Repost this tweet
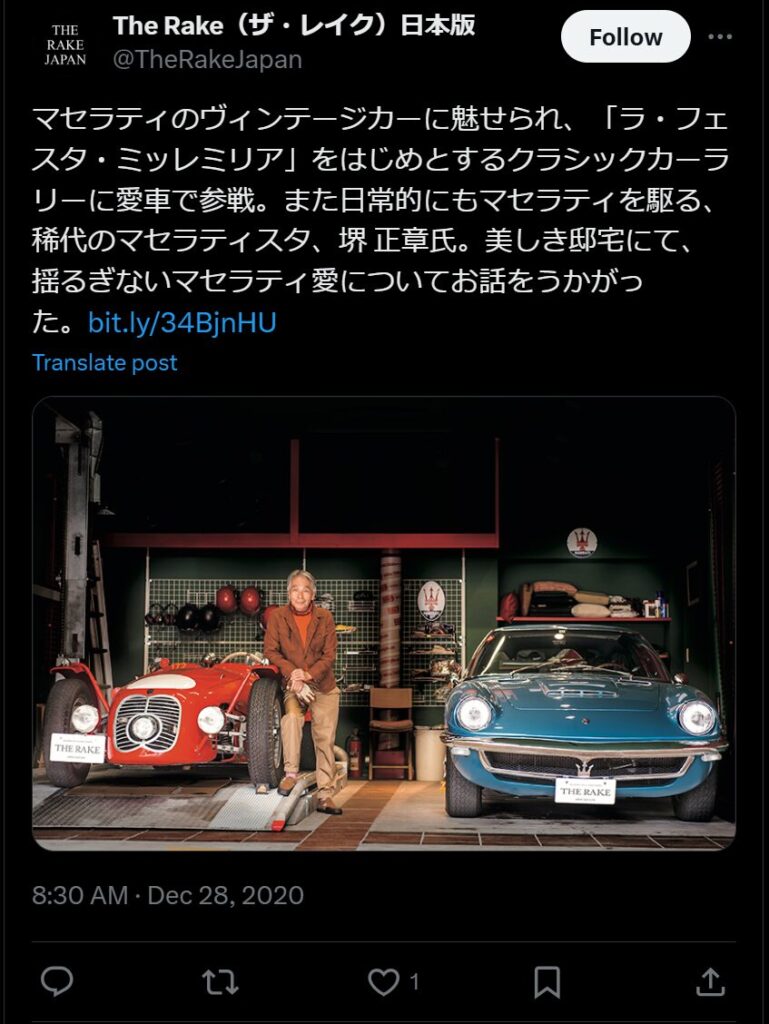769x1024 pixels. pyautogui.click(x=220, y=982)
